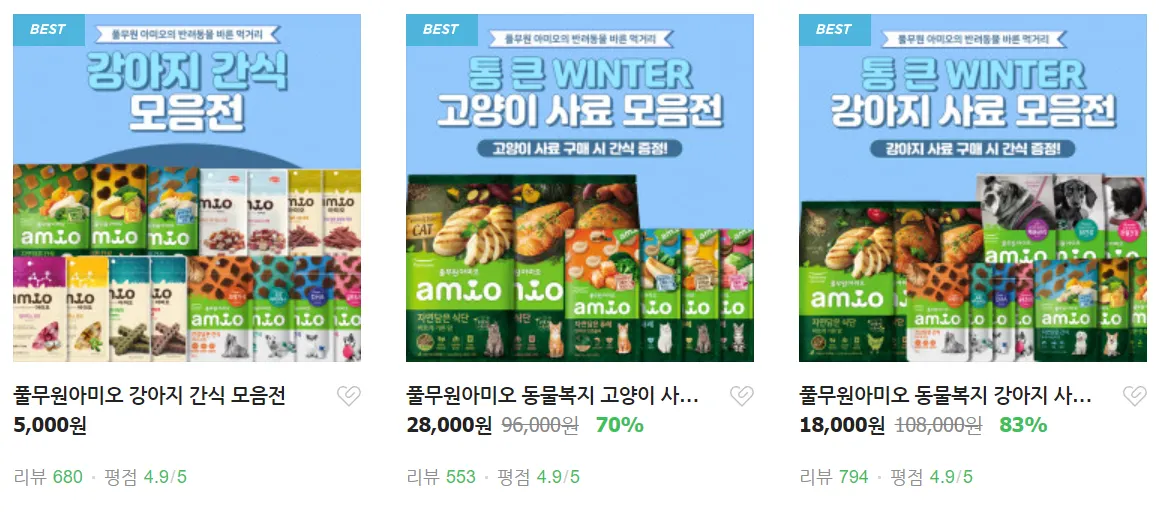Screen dimensions: 1159x525
Task: Add 풀무원아미오 강아지 간식 모음전 to wishlist
Action: pyautogui.click(x=348, y=396)
